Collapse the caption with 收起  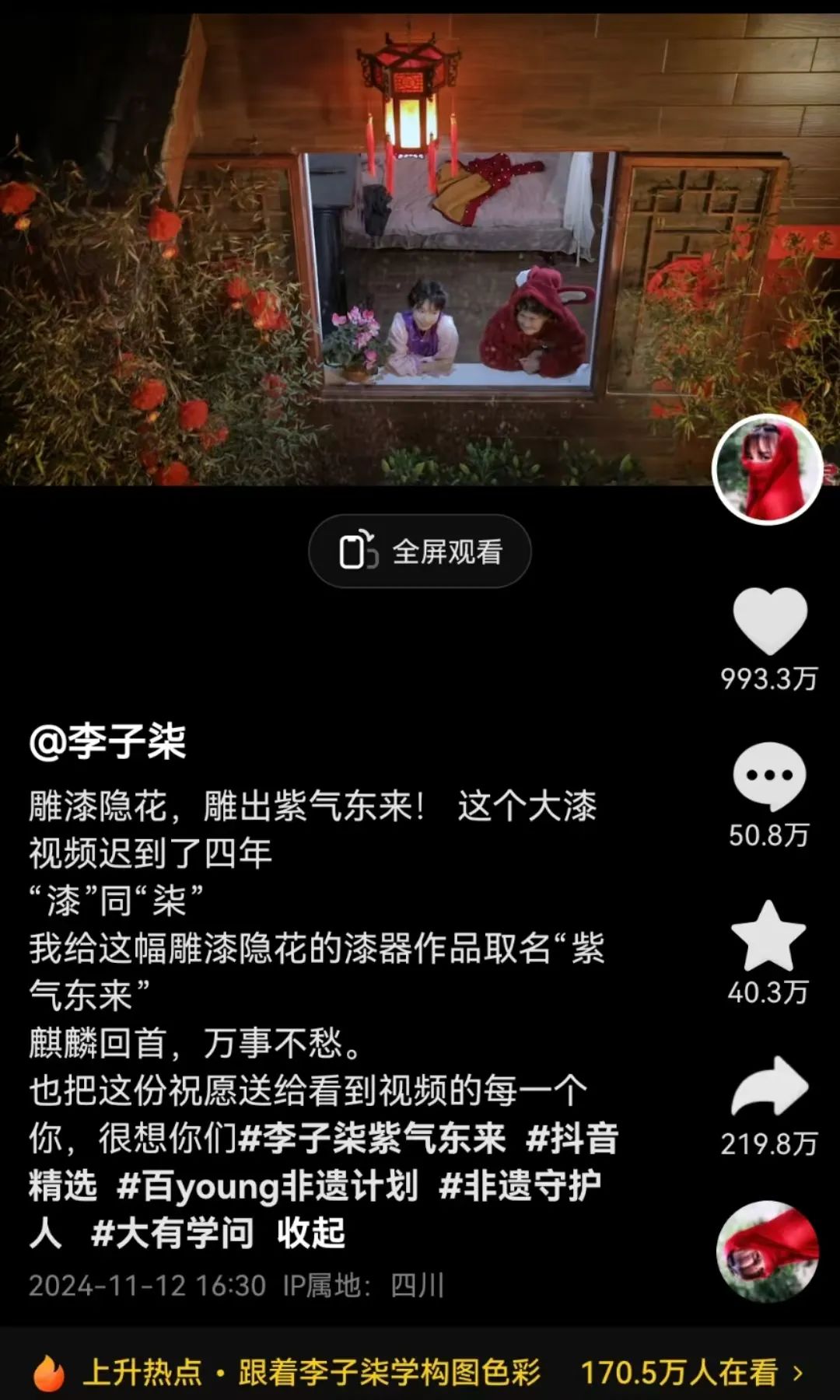(x=311, y=1233)
